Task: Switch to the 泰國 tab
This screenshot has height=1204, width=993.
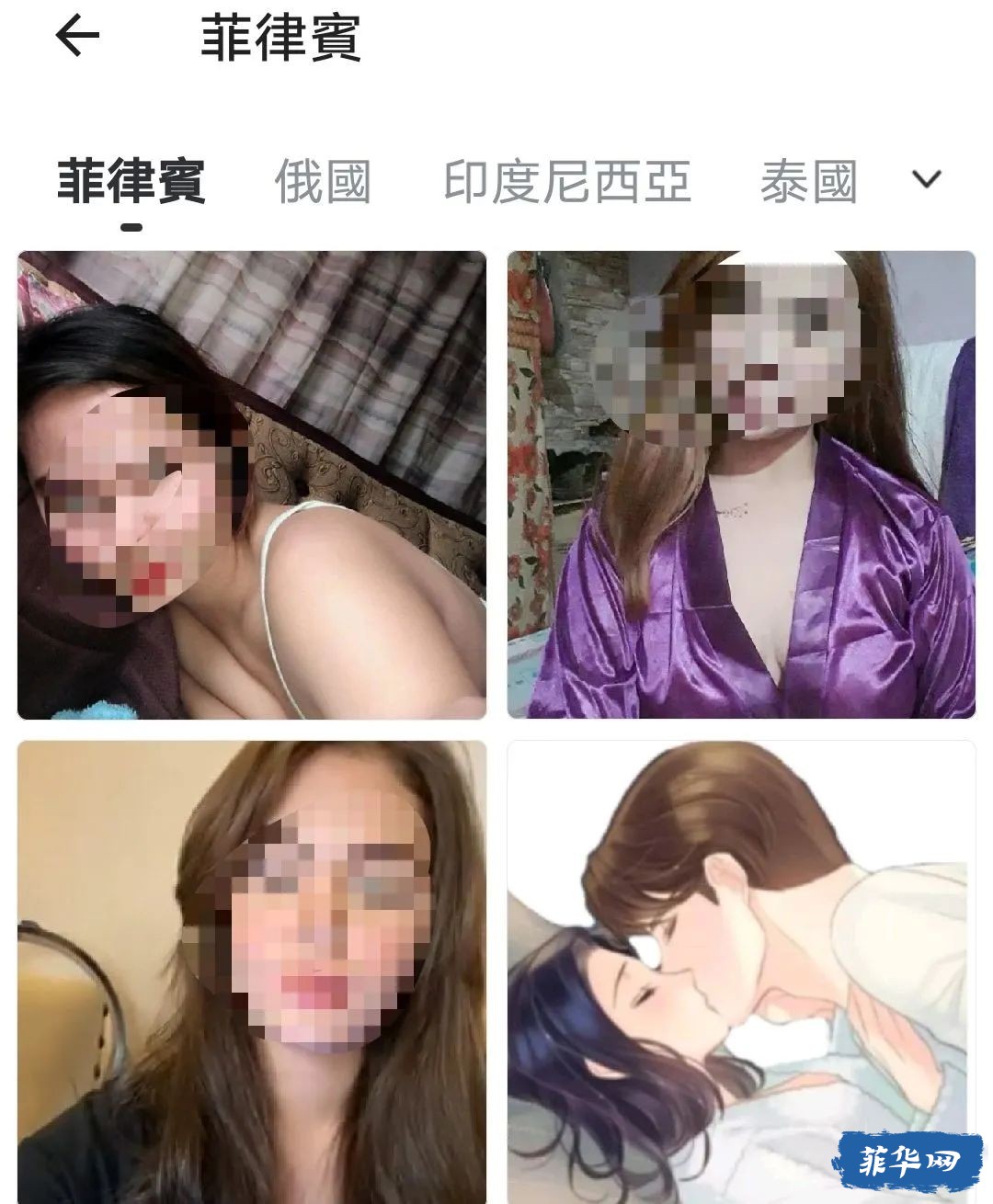Action: 808,182
